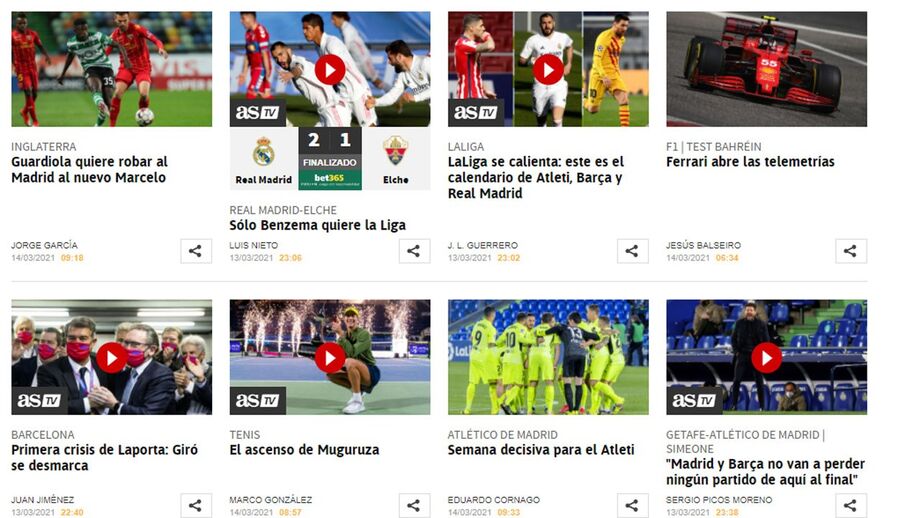This screenshot has width=920, height=518.
Task: Share the Simeone quote article
Action: [x=850, y=506]
